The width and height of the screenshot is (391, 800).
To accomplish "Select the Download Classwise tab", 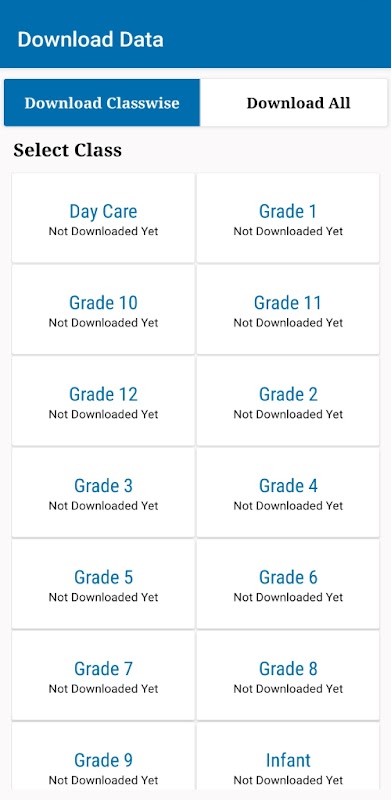I will pyautogui.click(x=102, y=103).
